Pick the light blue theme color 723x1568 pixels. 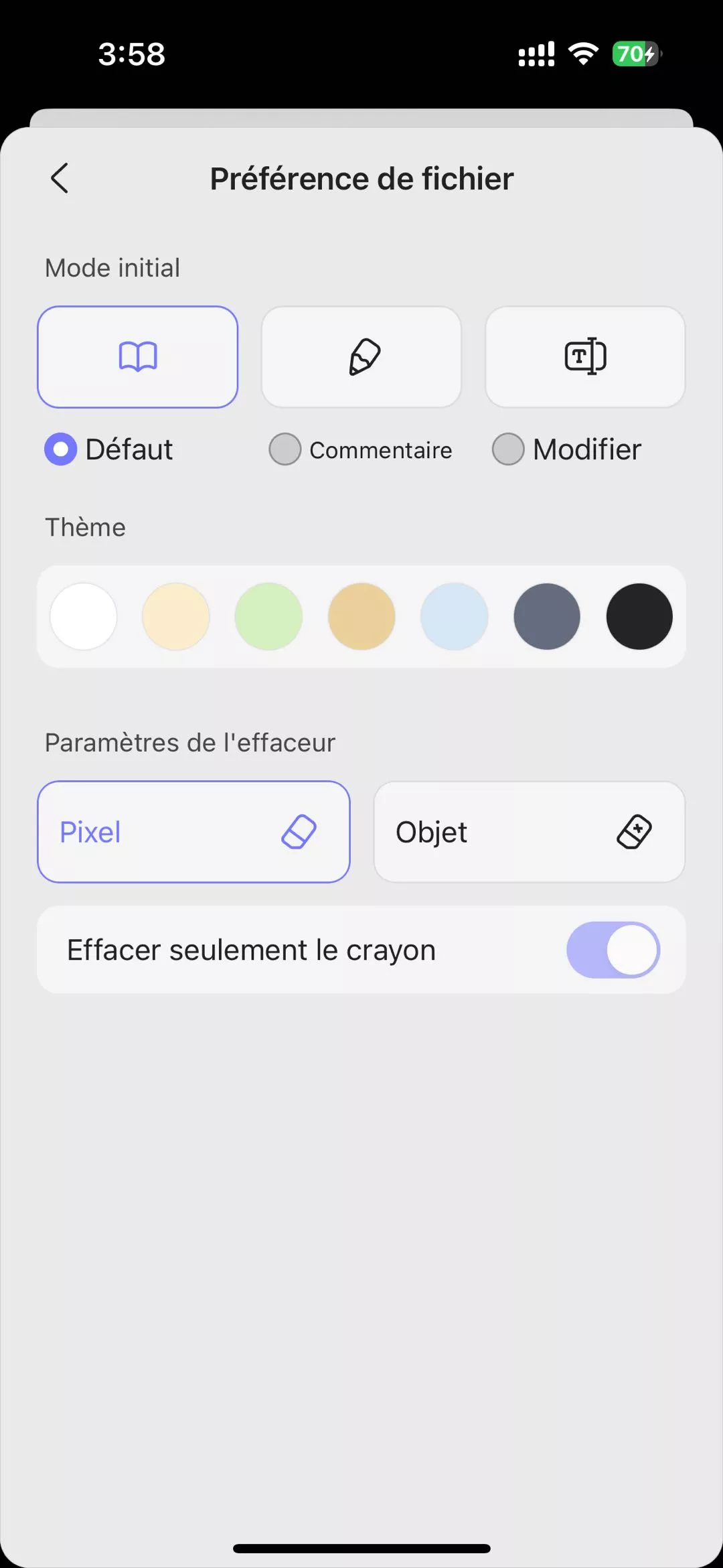pyautogui.click(x=454, y=616)
